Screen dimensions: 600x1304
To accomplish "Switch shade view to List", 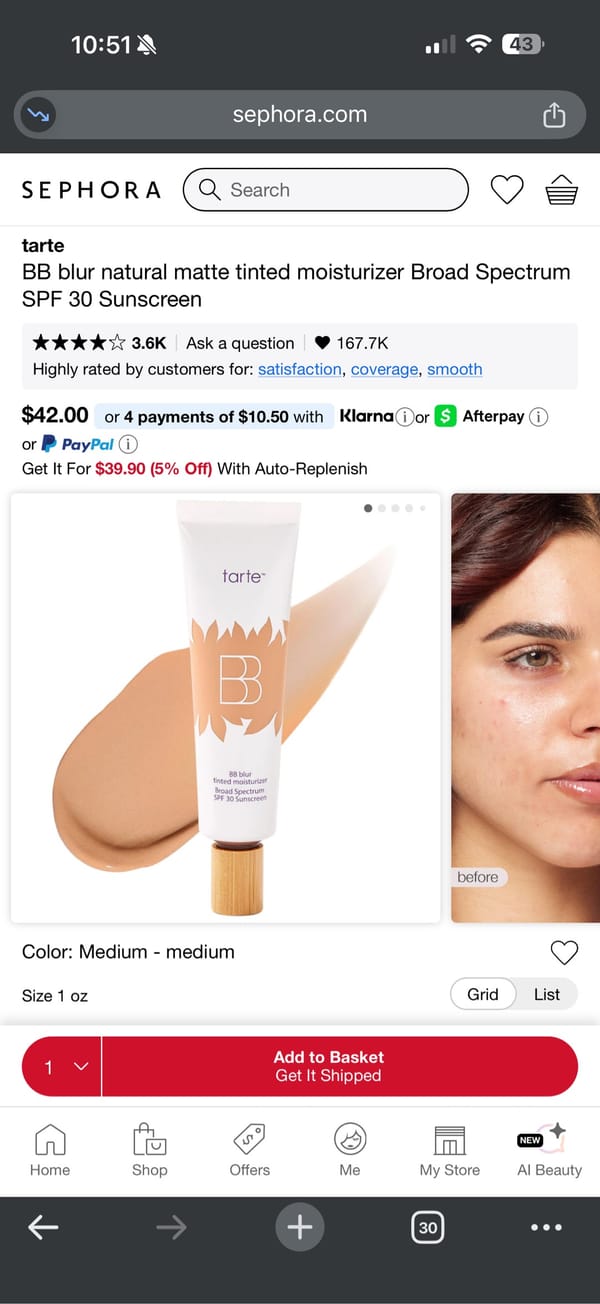I will click(x=546, y=994).
